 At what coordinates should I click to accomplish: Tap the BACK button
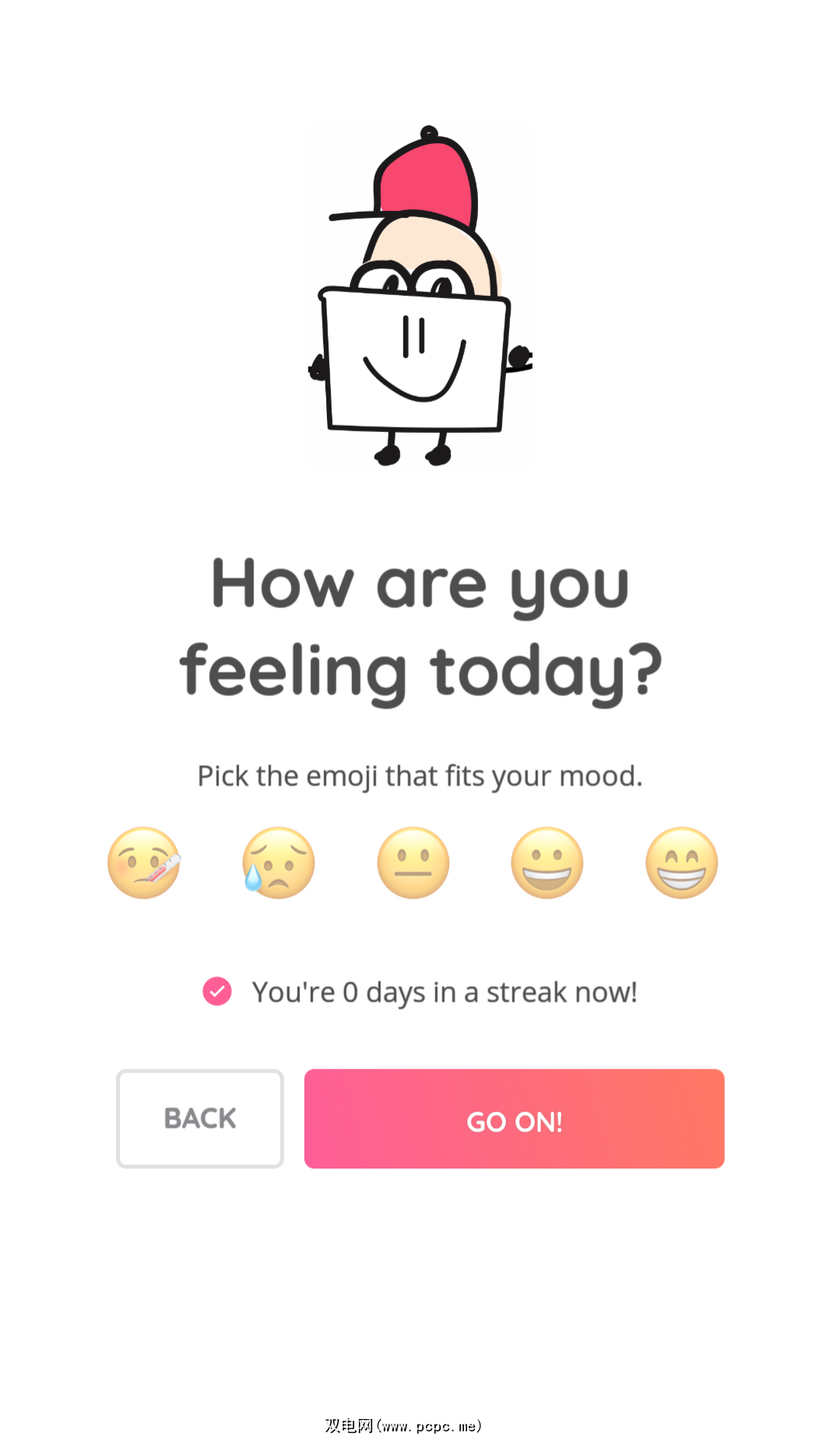point(200,1119)
